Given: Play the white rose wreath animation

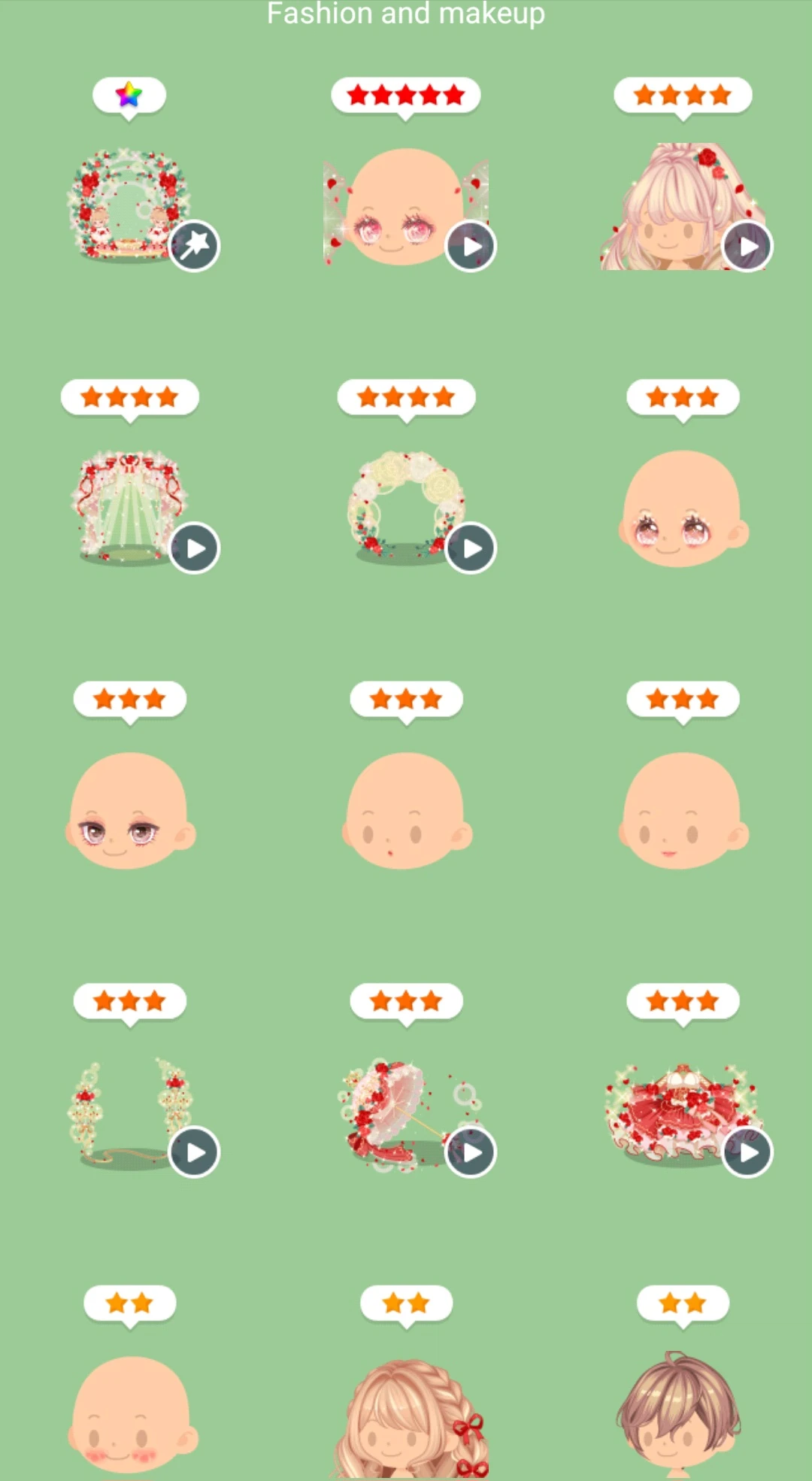Looking at the screenshot, I should (x=470, y=549).
